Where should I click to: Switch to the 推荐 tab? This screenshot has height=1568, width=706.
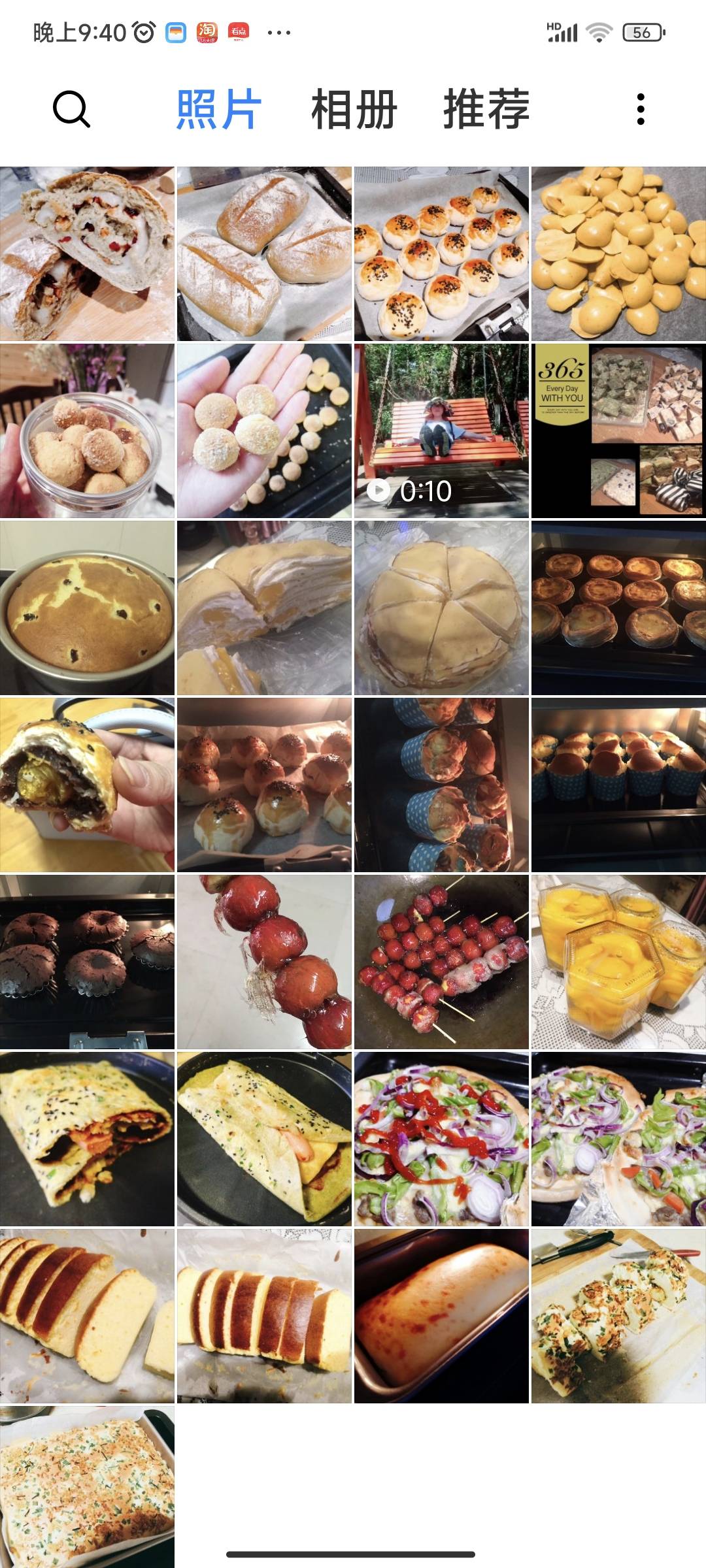[486, 109]
